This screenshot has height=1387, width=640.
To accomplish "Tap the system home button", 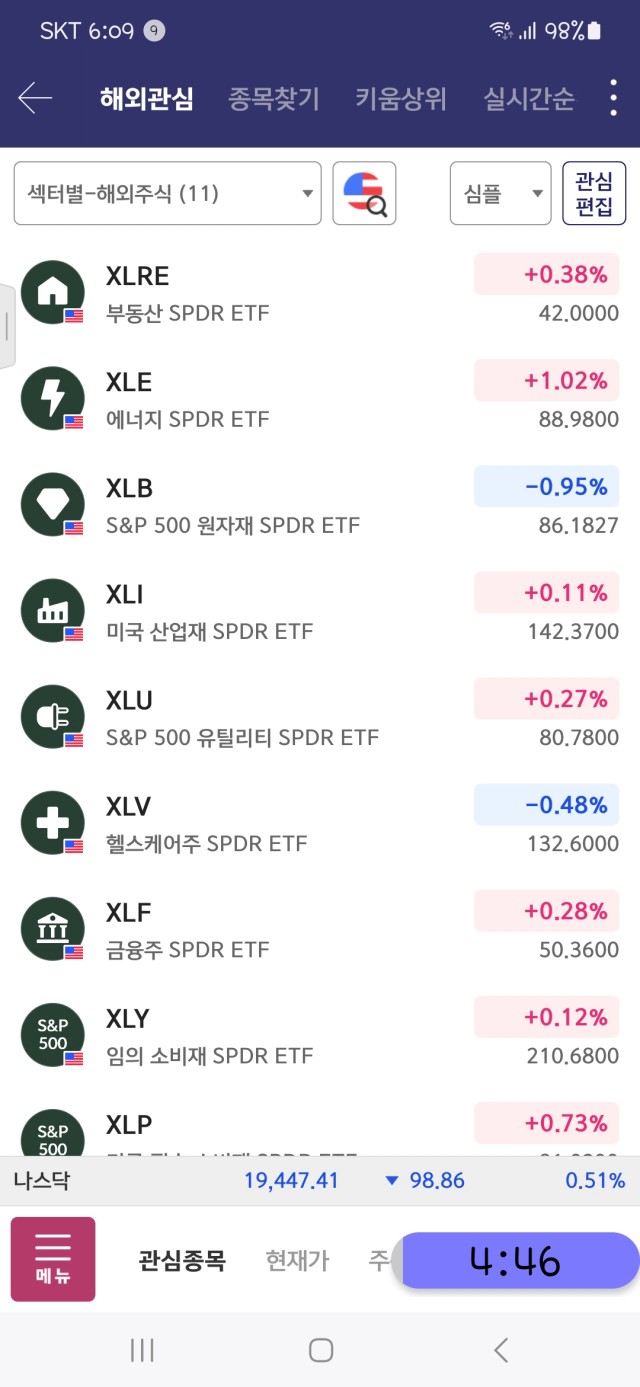I will coord(320,1350).
